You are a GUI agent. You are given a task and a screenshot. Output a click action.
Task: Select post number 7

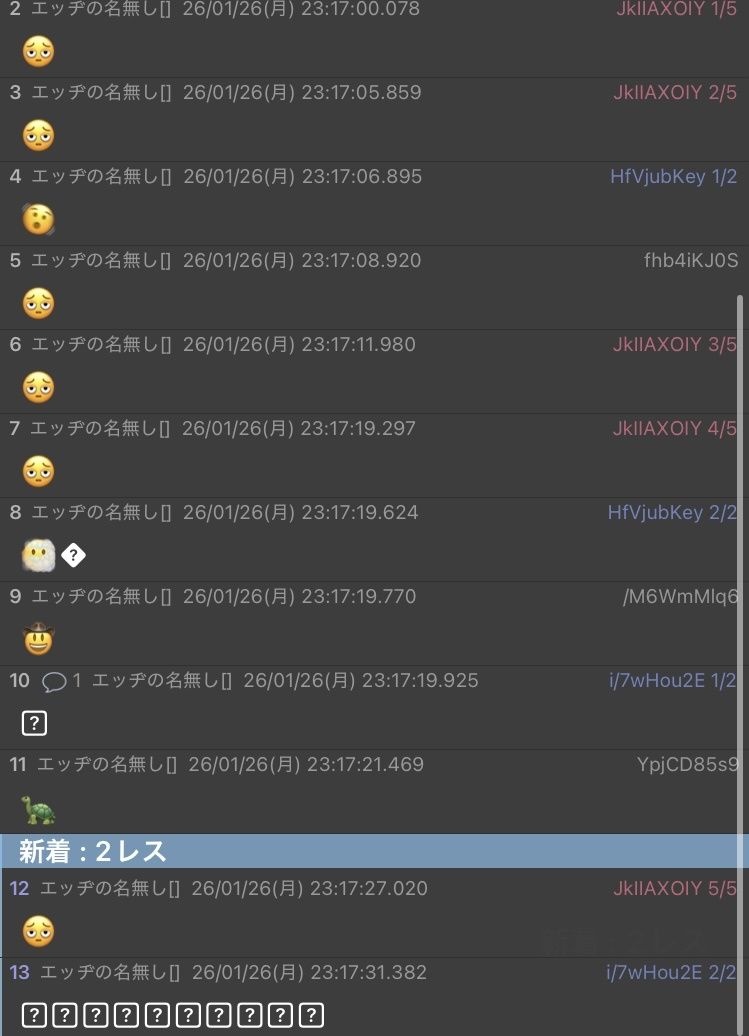pyautogui.click(x=14, y=429)
